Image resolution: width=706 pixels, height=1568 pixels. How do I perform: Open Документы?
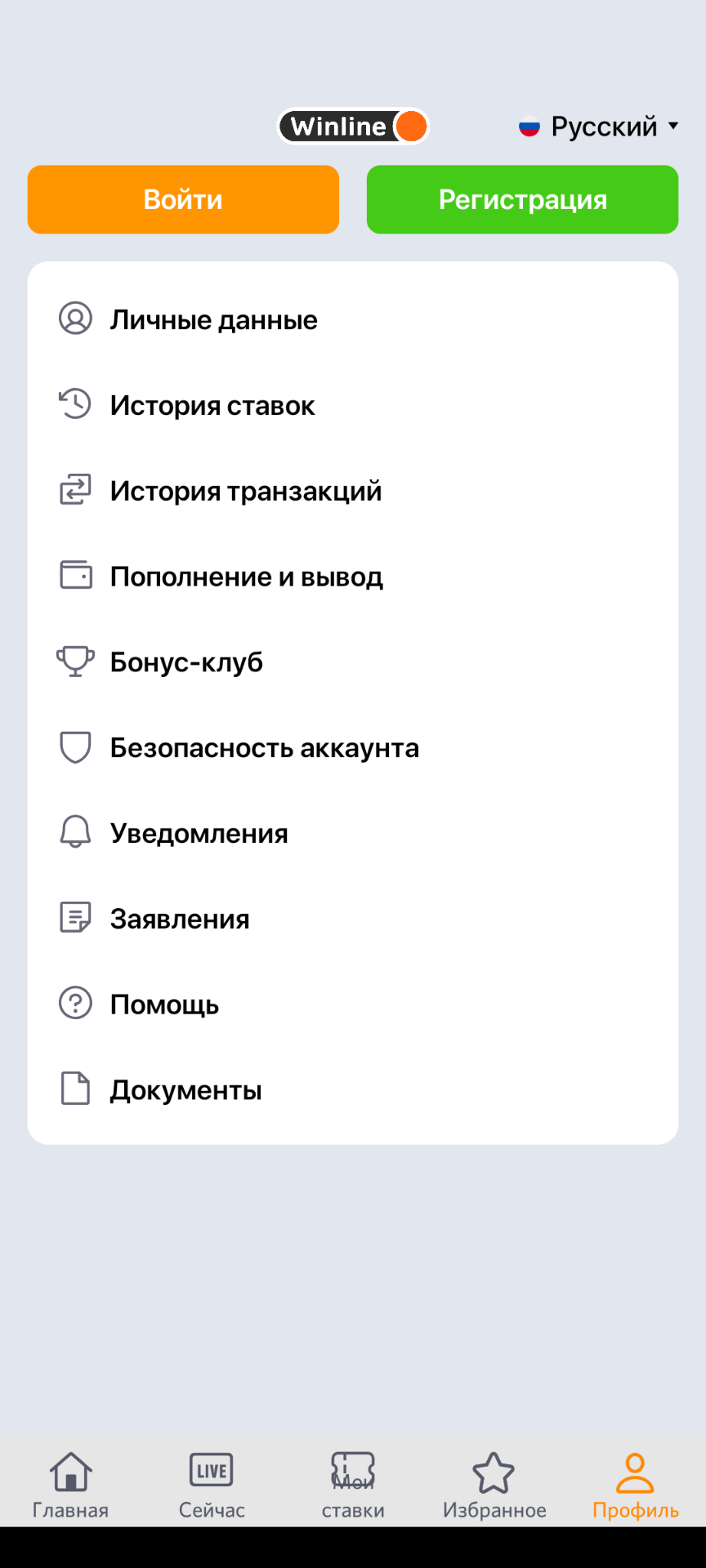[x=353, y=1089]
